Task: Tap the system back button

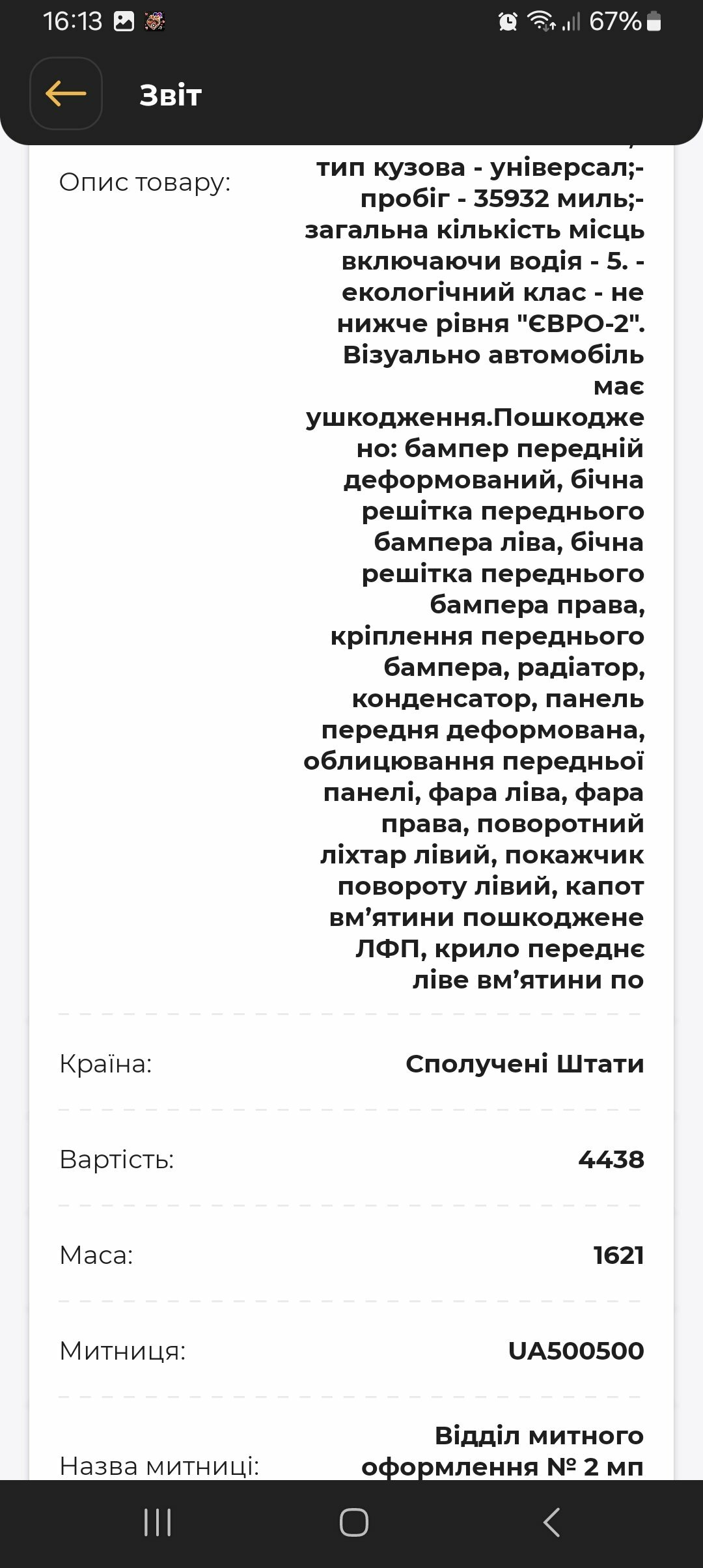Action: (x=551, y=1522)
